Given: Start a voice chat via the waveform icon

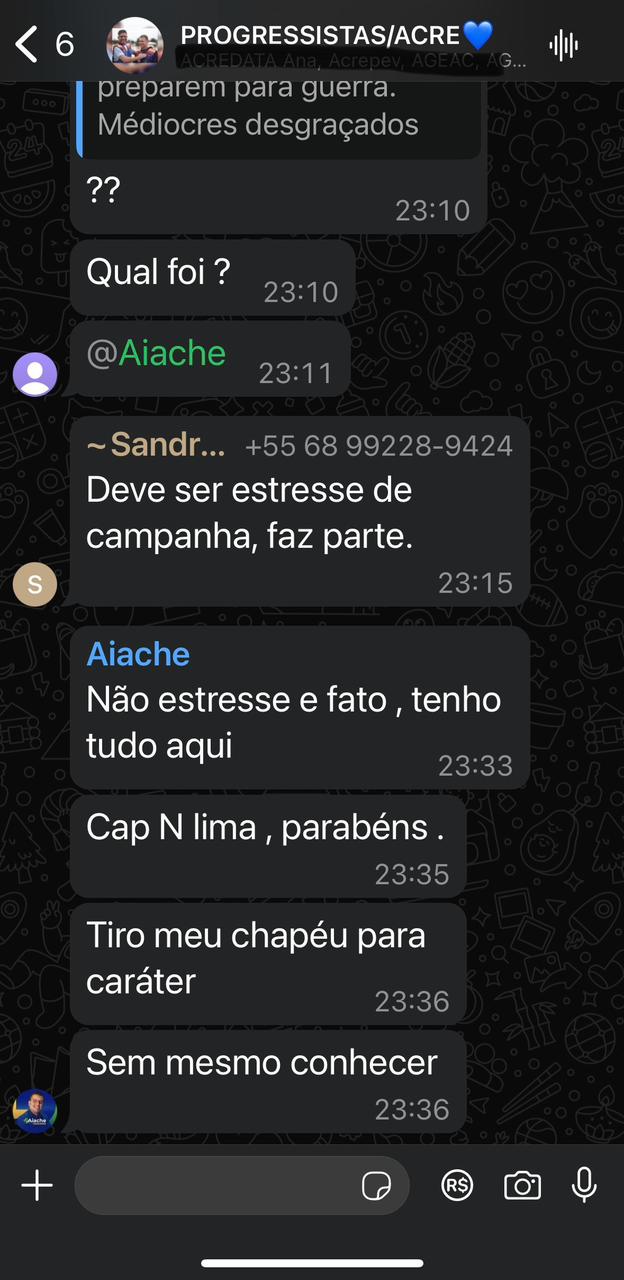Looking at the screenshot, I should coord(565,45).
